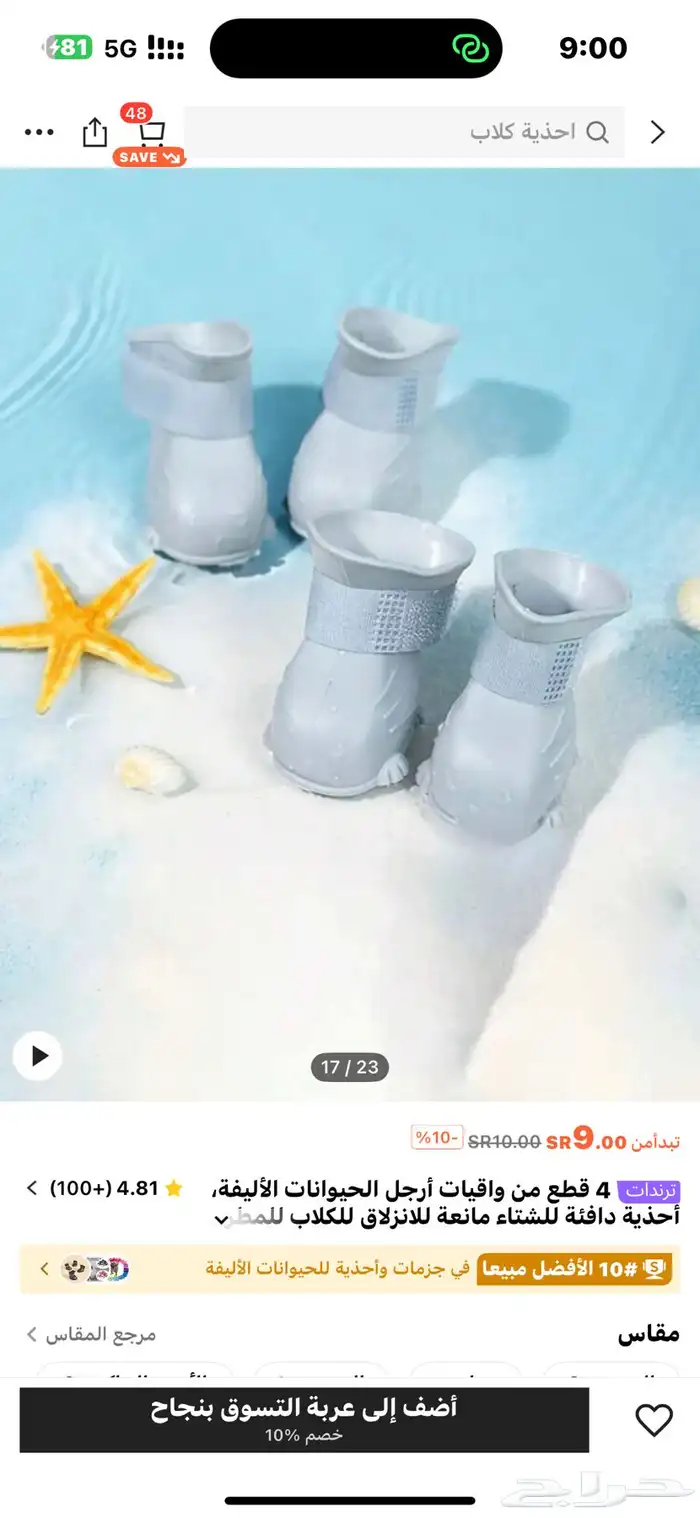Image resolution: width=700 pixels, height=1518 pixels.
Task: Open the size reference guide
Action: [92, 1334]
